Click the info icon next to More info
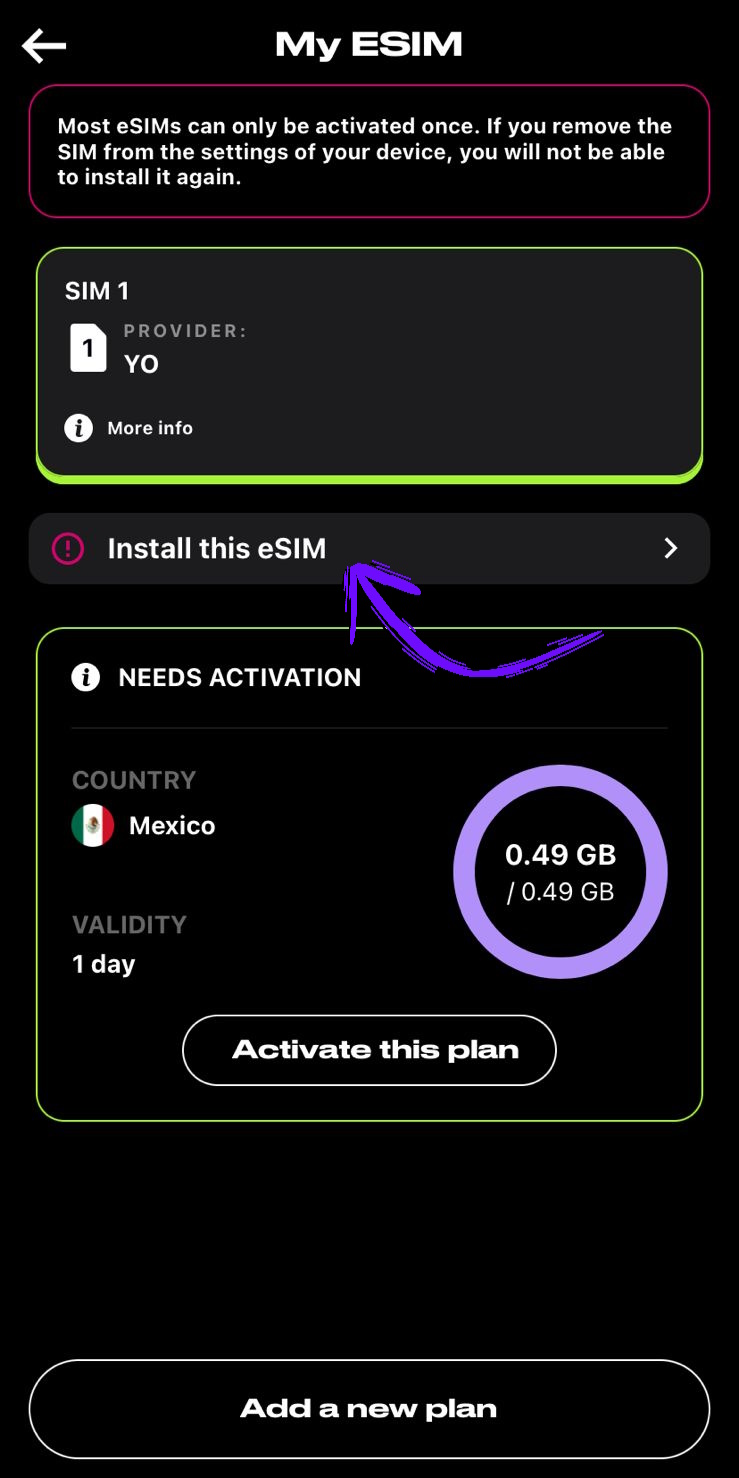This screenshot has height=1478, width=739. (x=77, y=427)
